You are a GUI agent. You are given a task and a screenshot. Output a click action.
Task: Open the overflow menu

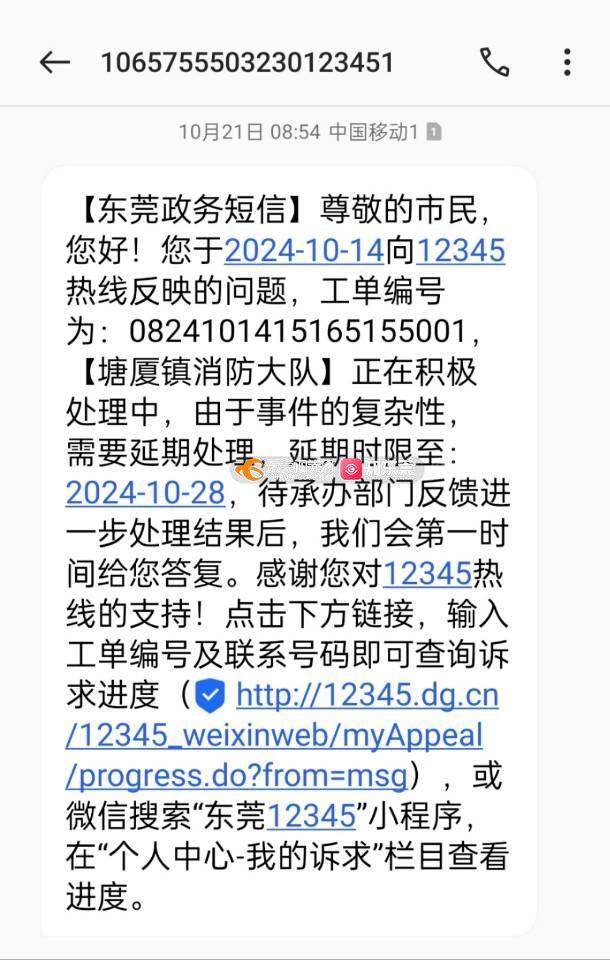point(567,62)
